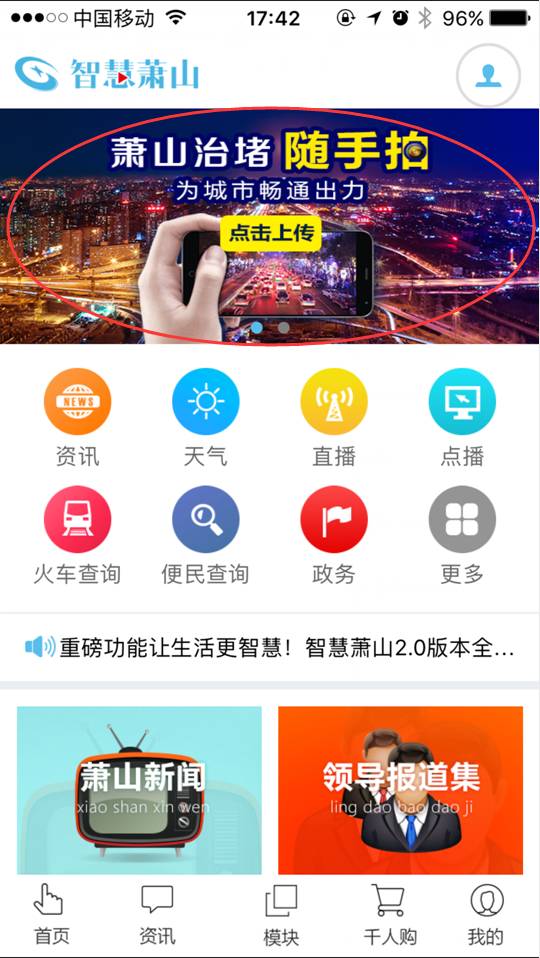Select the second banner page dot

pyautogui.click(x=283, y=327)
